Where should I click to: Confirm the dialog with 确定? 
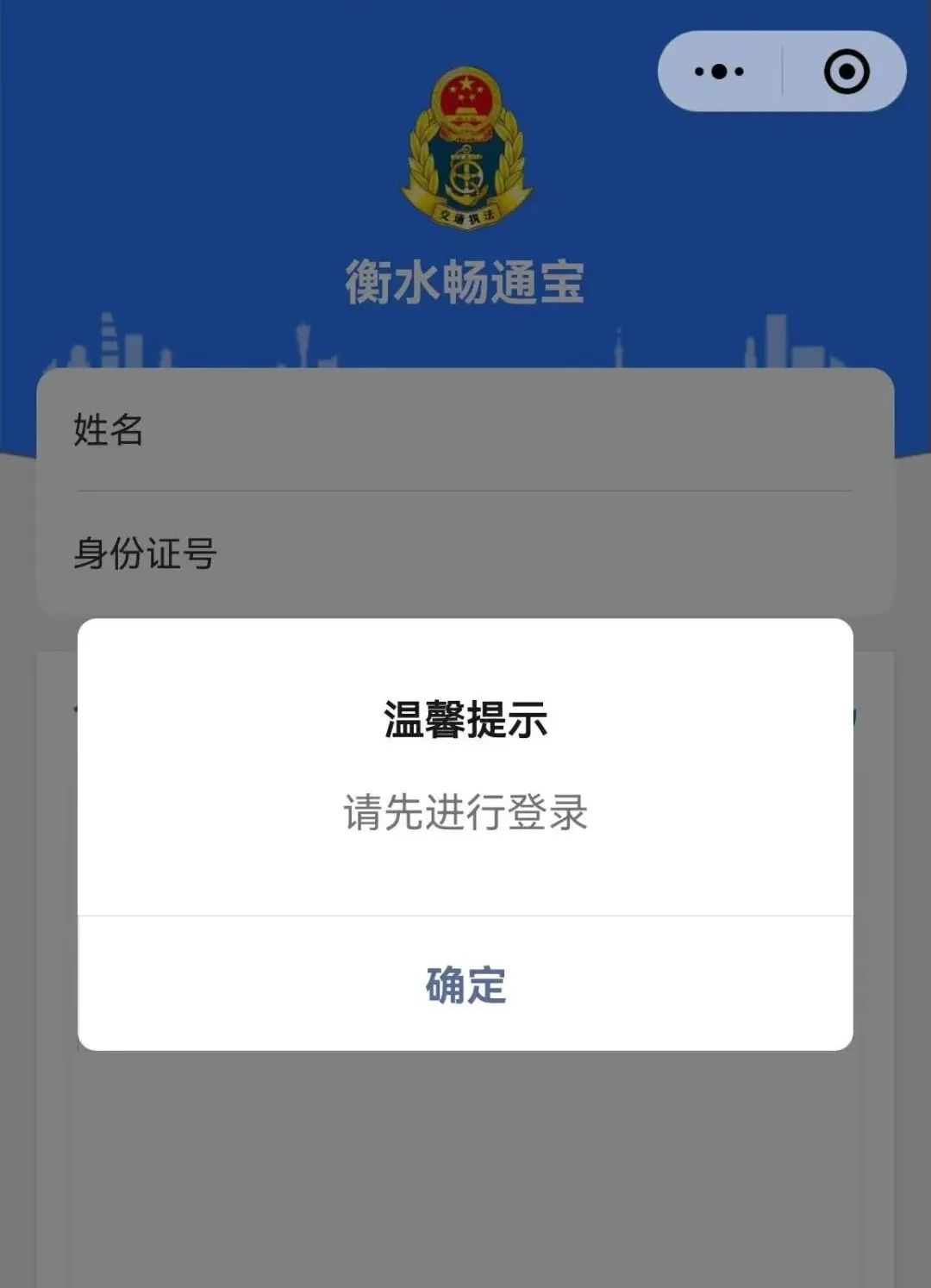point(465,984)
